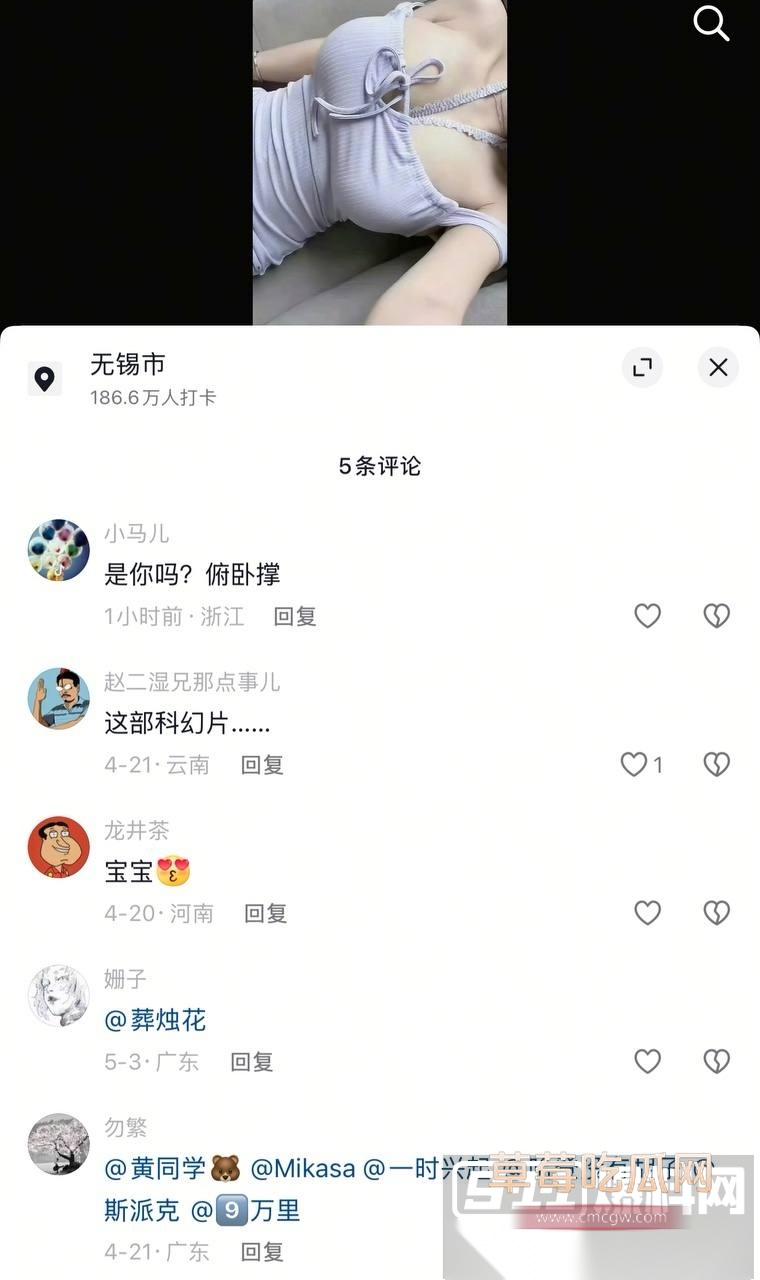
Task: Toggle like on 勿繁's comment
Action: pos(647,1252)
